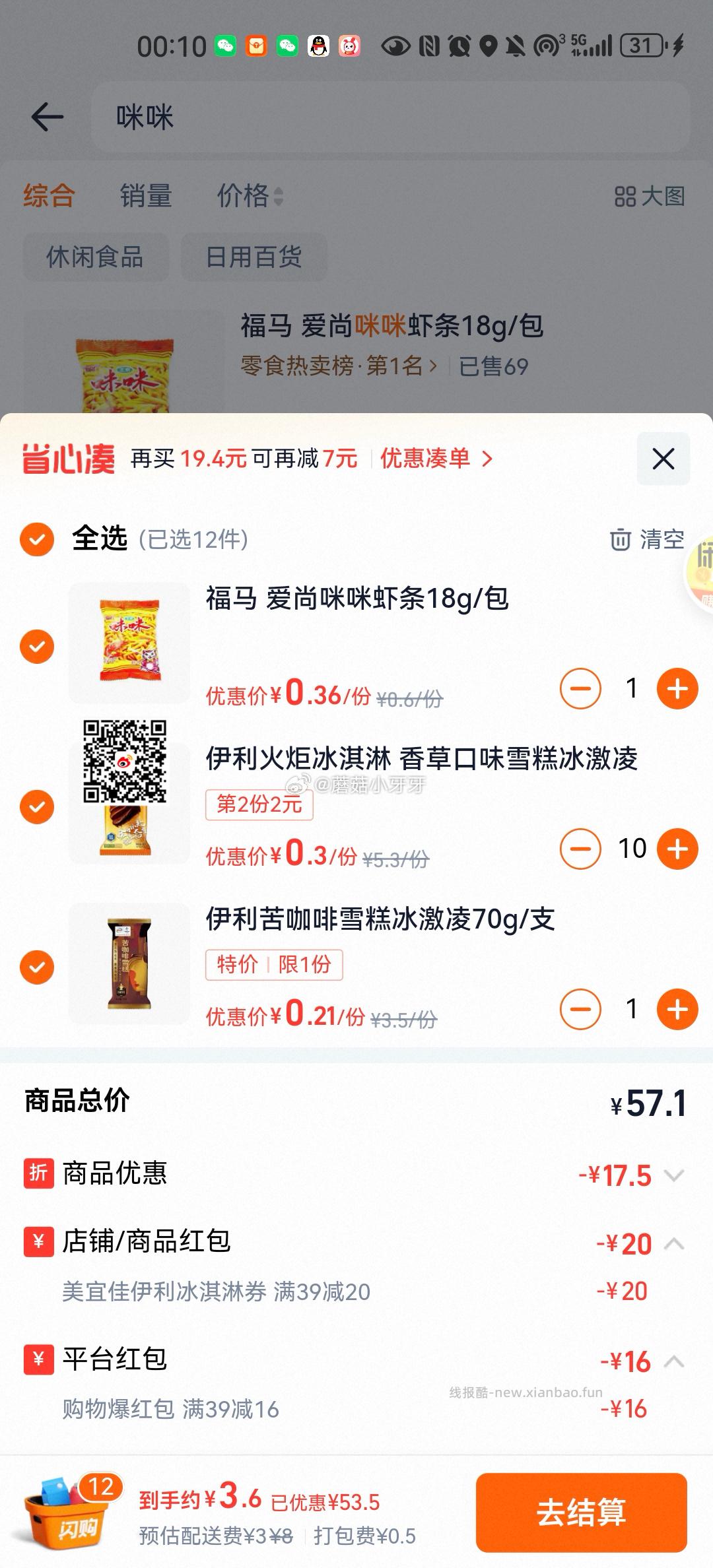The height and width of the screenshot is (1568, 713).
Task: Uncheck the 伊利苦咖啡雪糕 item
Action: click(x=37, y=967)
